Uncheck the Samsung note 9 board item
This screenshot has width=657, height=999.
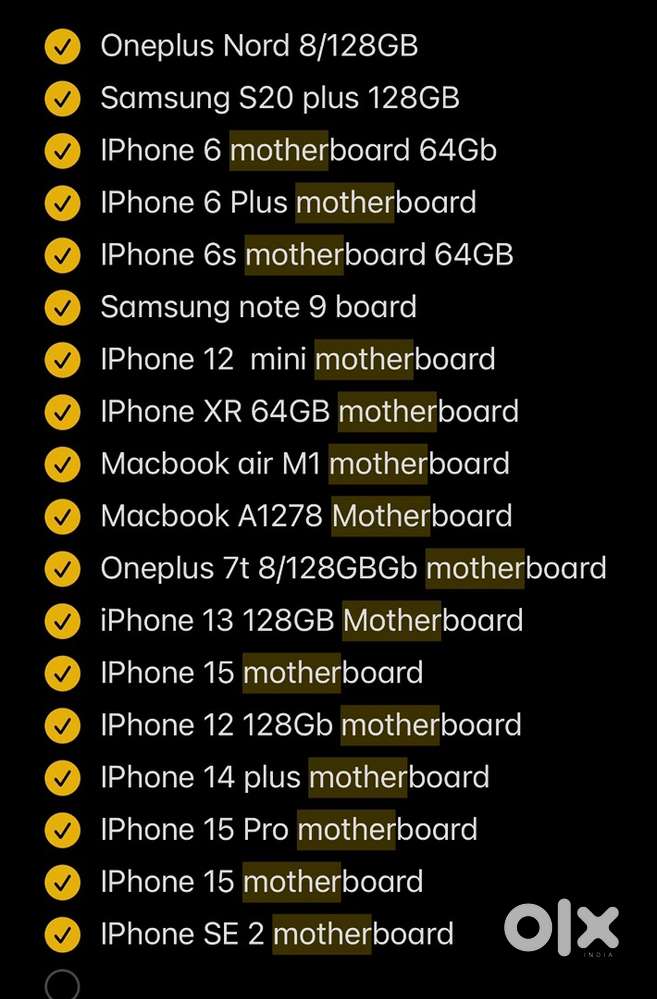tap(62, 307)
